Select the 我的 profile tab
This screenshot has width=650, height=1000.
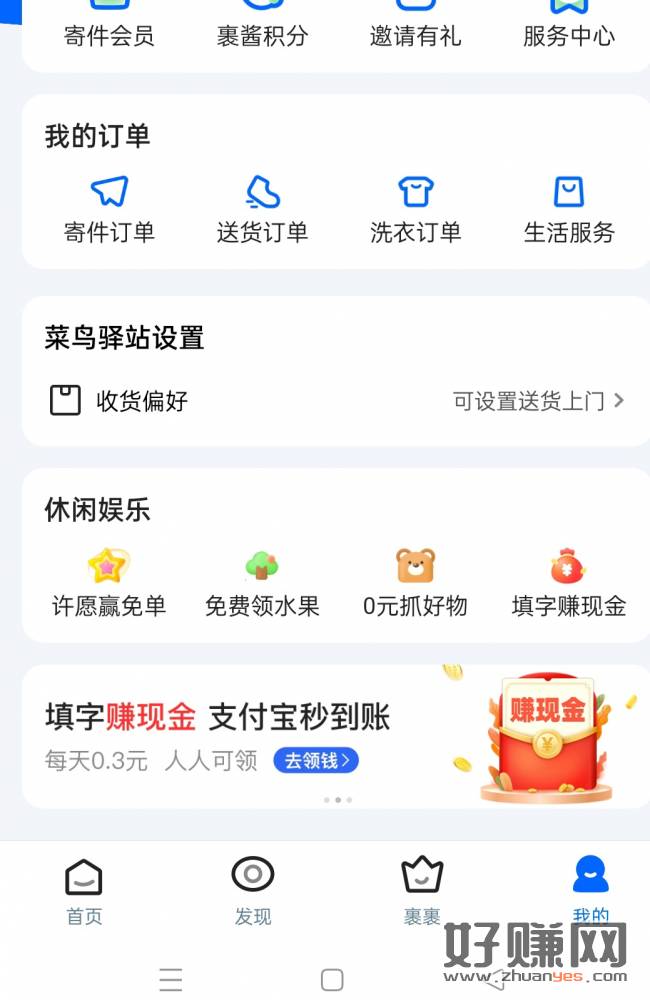pos(590,888)
